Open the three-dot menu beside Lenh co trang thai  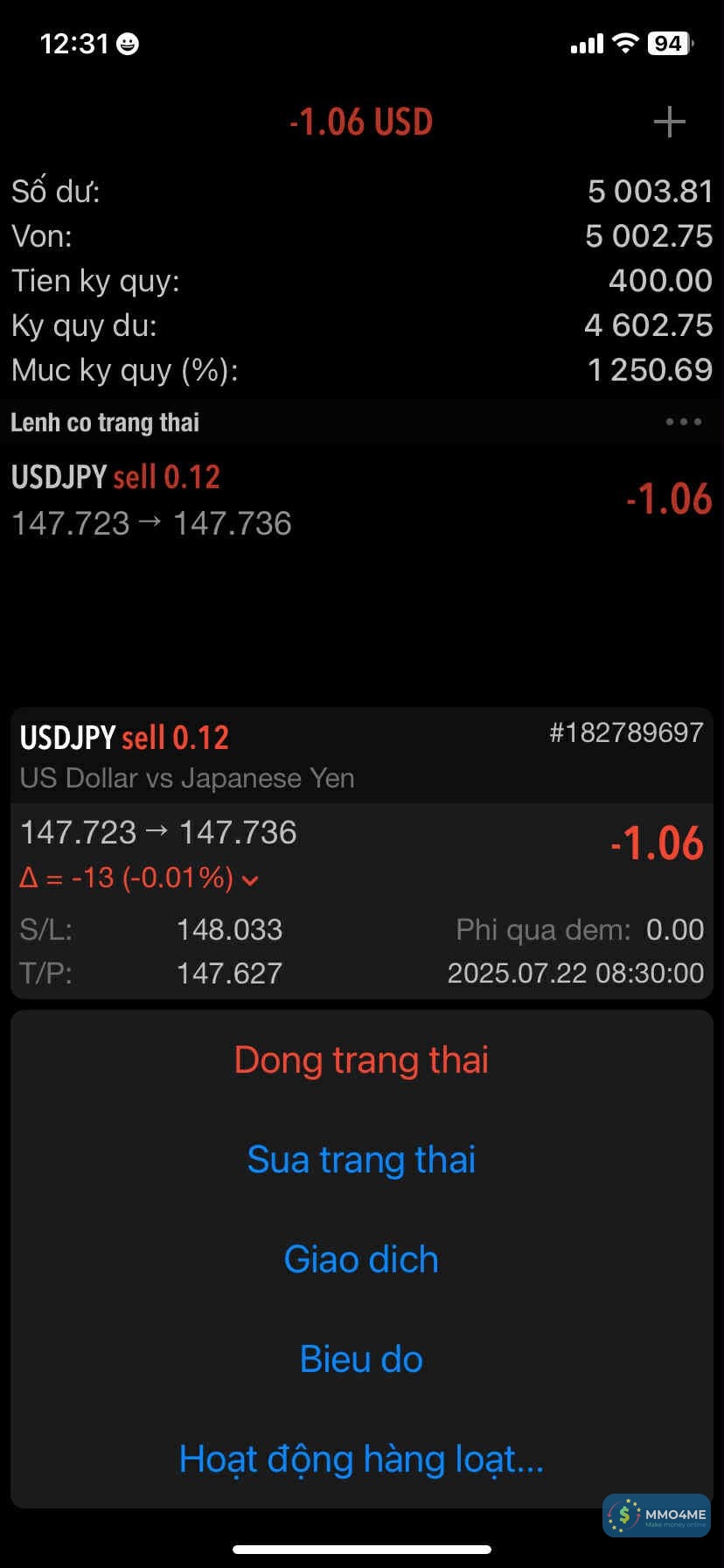coord(683,422)
